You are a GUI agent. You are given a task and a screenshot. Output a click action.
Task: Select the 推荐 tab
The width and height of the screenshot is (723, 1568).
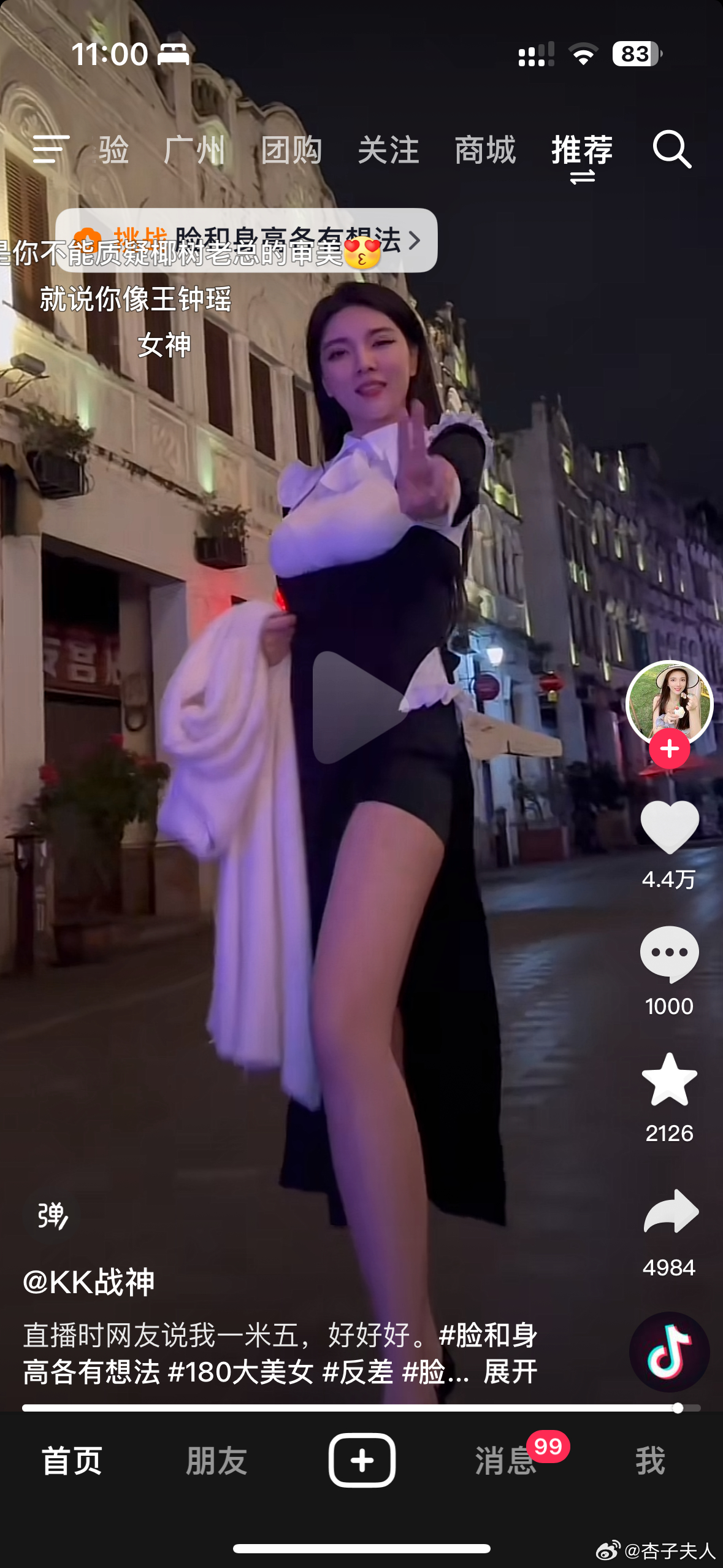coord(582,150)
